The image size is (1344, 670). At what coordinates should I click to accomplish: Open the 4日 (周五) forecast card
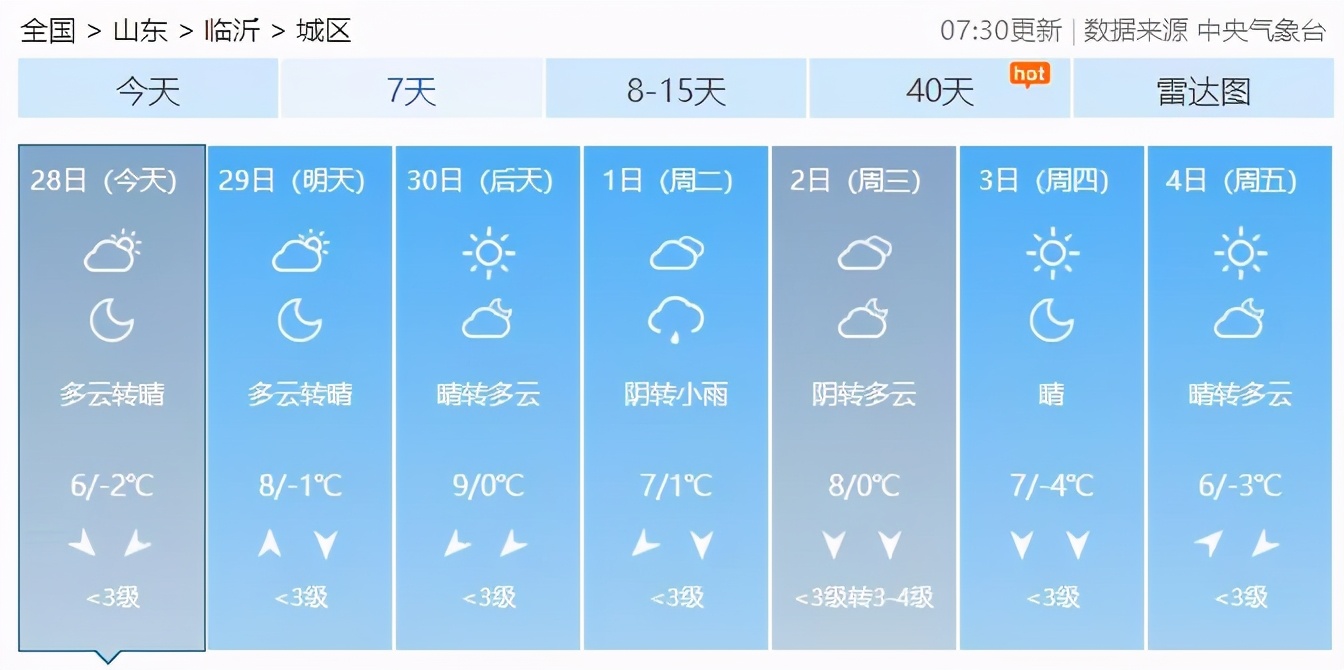point(1239,397)
